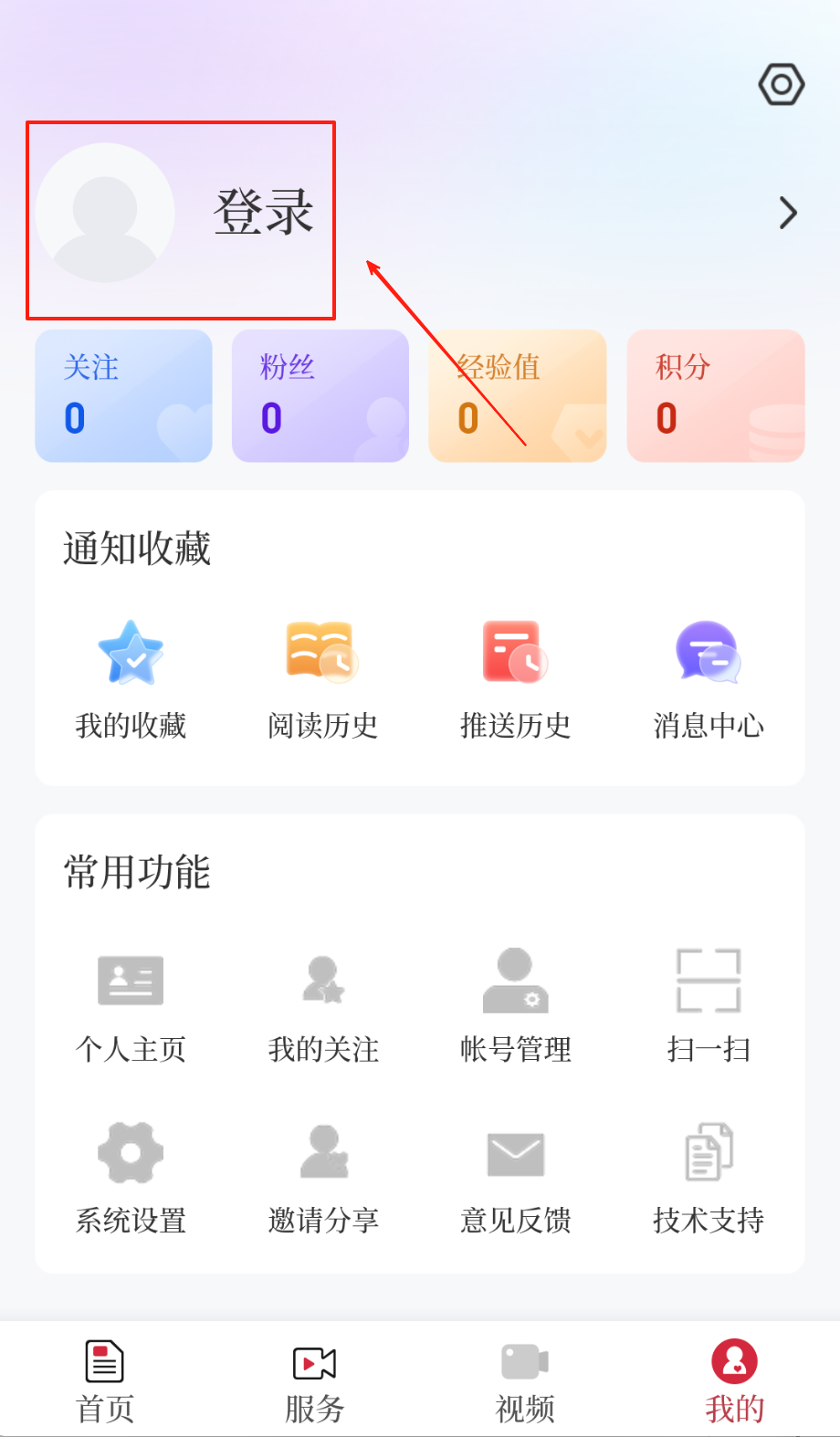Open profile details chevron arrow
Image resolution: width=840 pixels, height=1437 pixels.
pos(787,213)
